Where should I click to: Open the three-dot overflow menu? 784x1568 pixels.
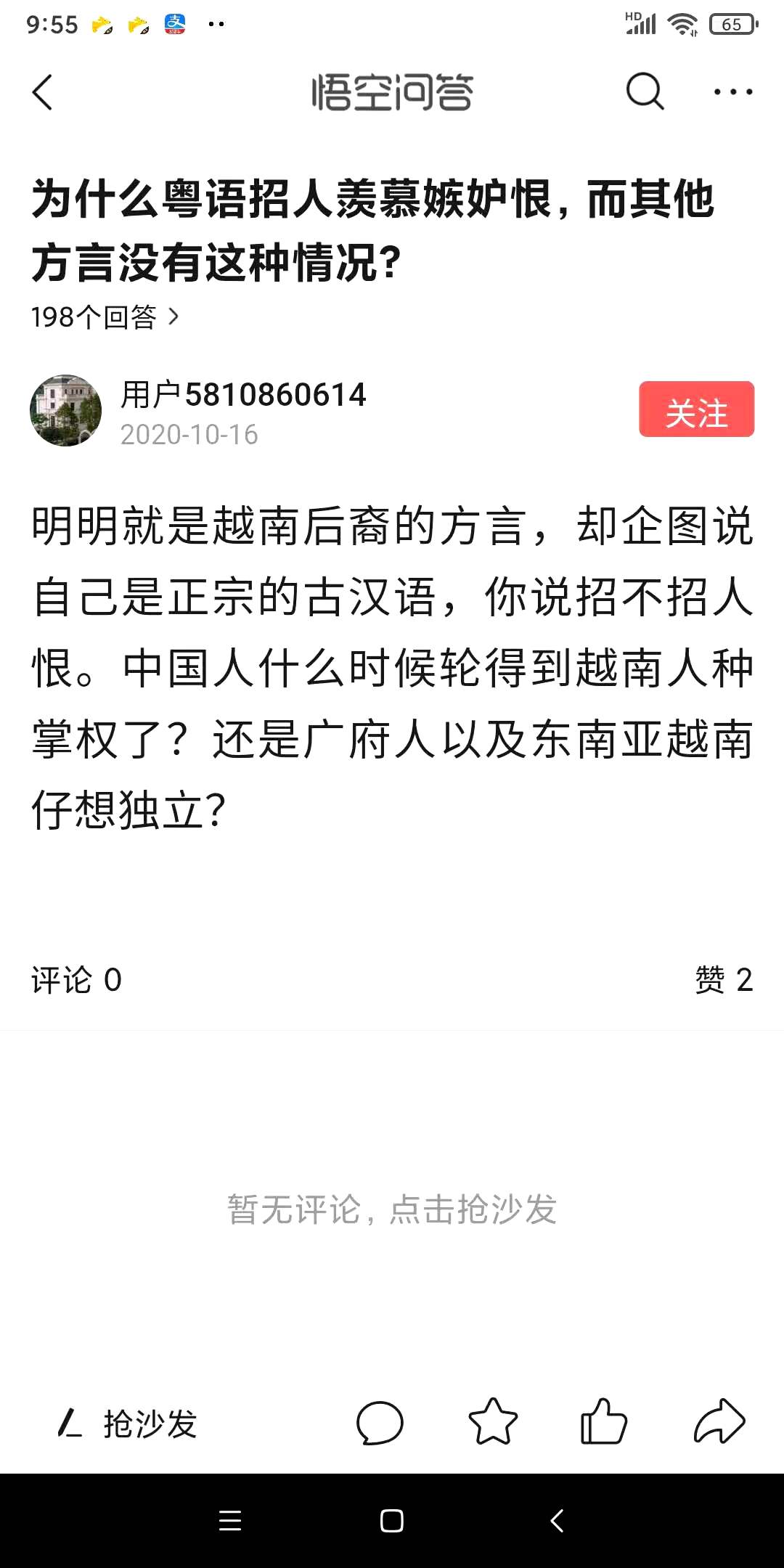coord(732,92)
